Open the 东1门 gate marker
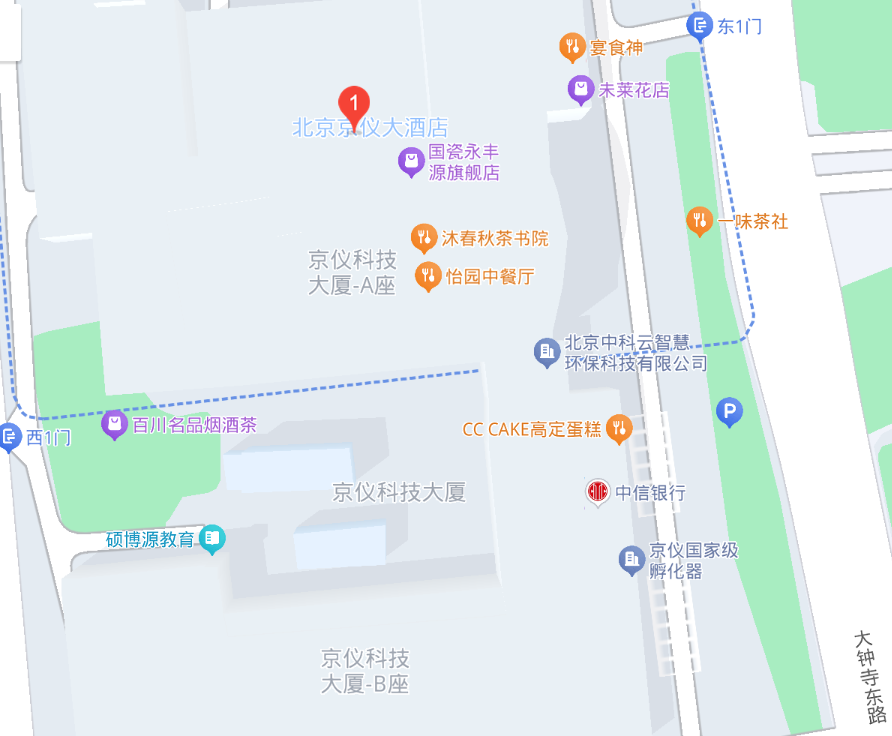The height and width of the screenshot is (736, 892). pyautogui.click(x=701, y=26)
